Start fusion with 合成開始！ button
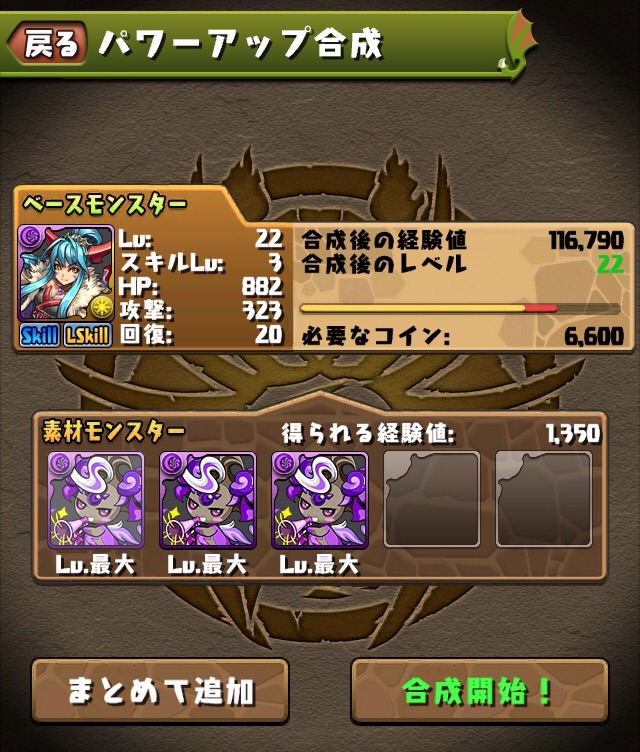 (x=479, y=690)
